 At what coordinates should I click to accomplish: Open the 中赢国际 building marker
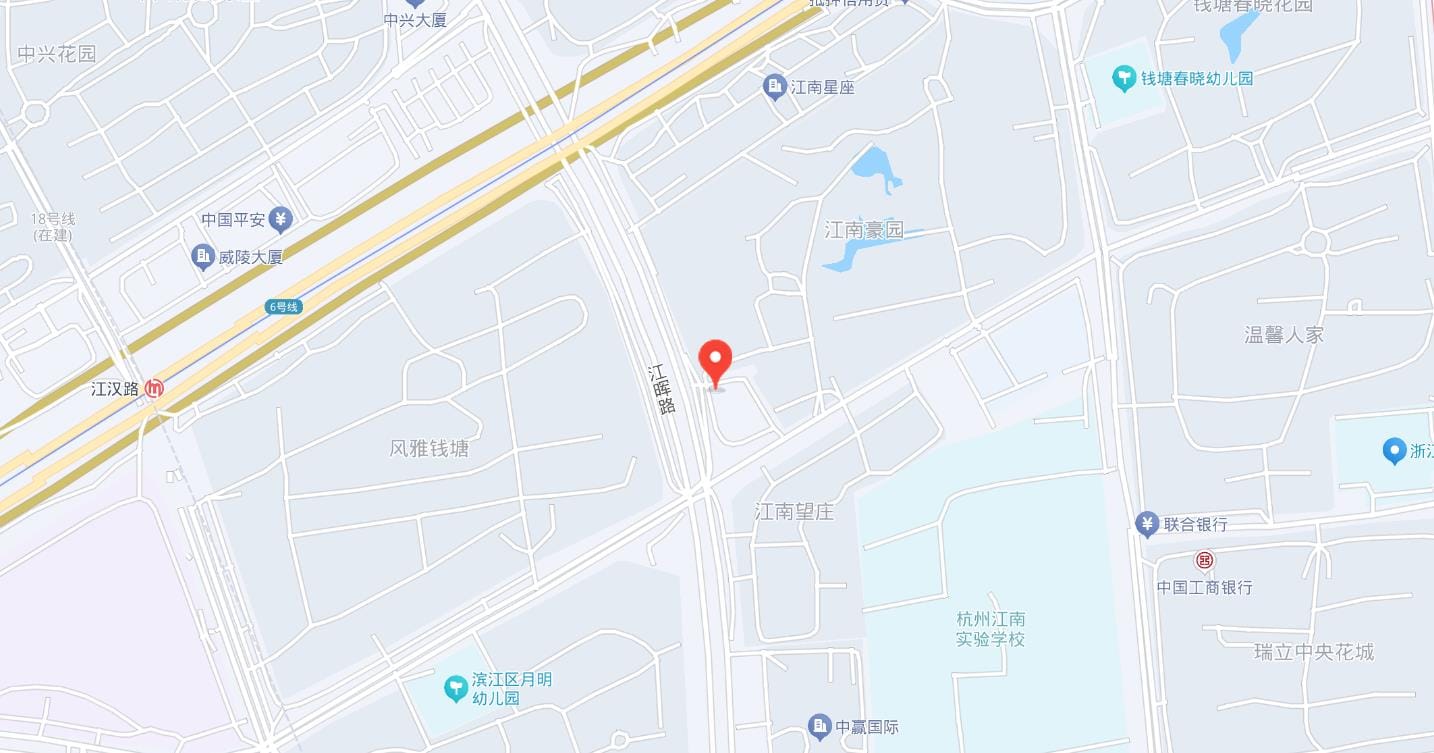820,726
